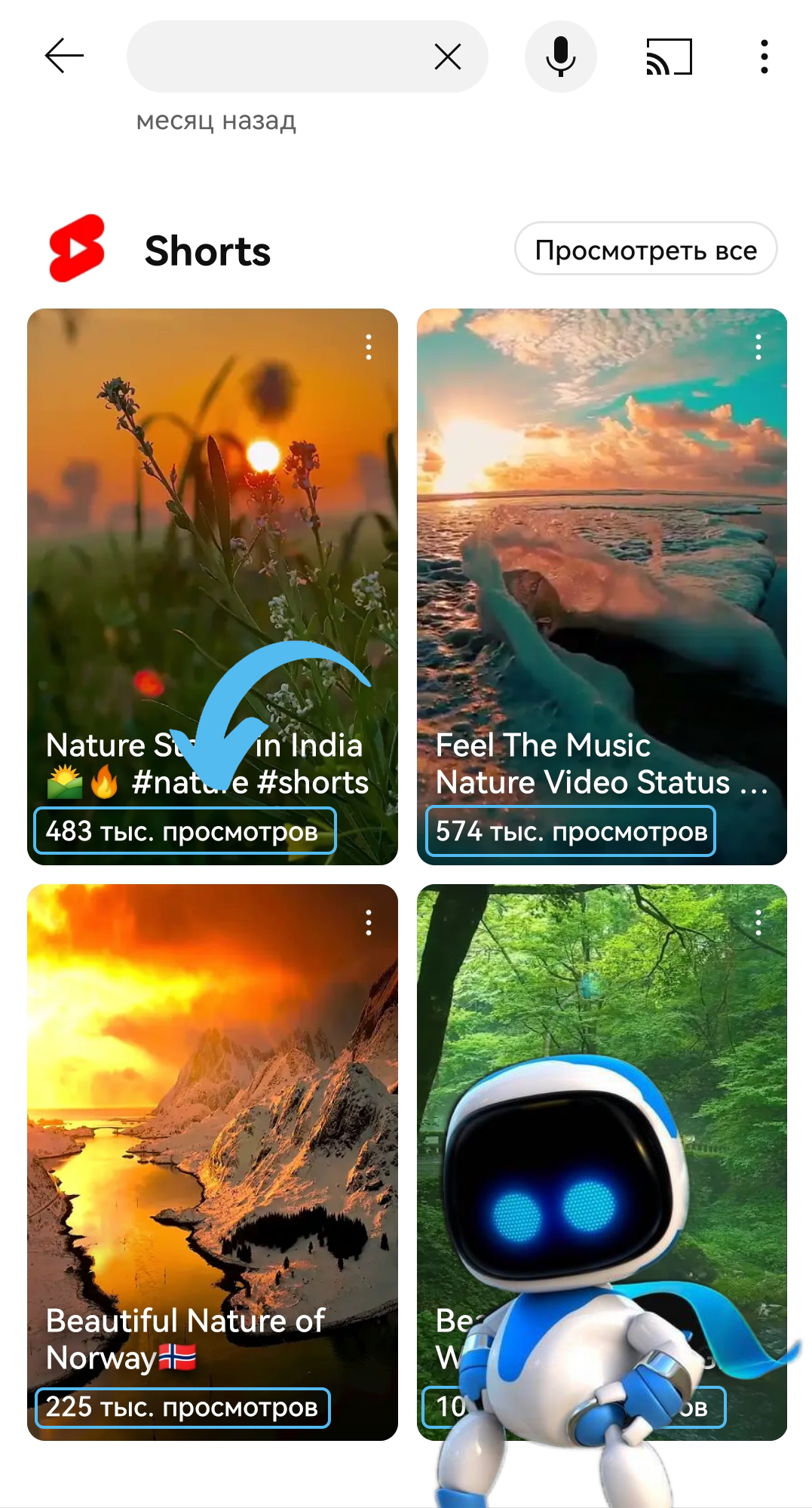
Task: Watch Beautiful Nature of Norway short
Action: pyautogui.click(x=212, y=1132)
